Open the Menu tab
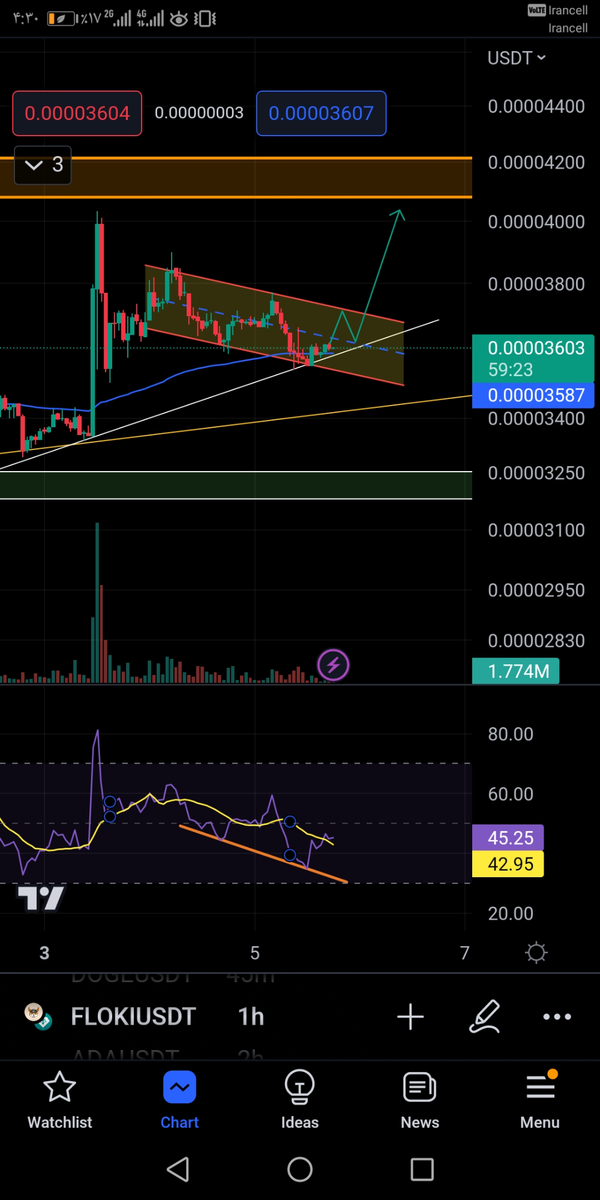Screen dimensions: 600x1200 [540, 1100]
